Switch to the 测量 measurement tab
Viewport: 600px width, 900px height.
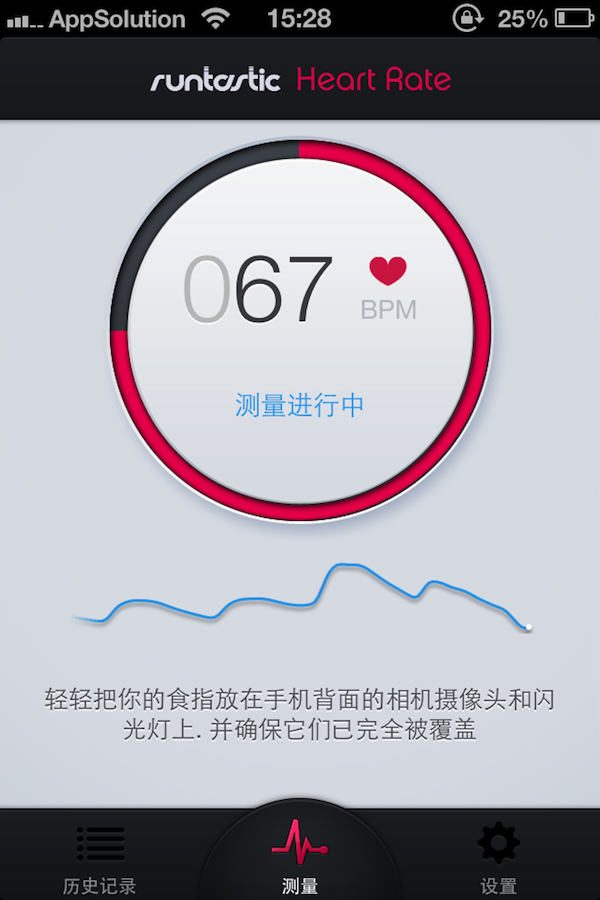point(300,855)
